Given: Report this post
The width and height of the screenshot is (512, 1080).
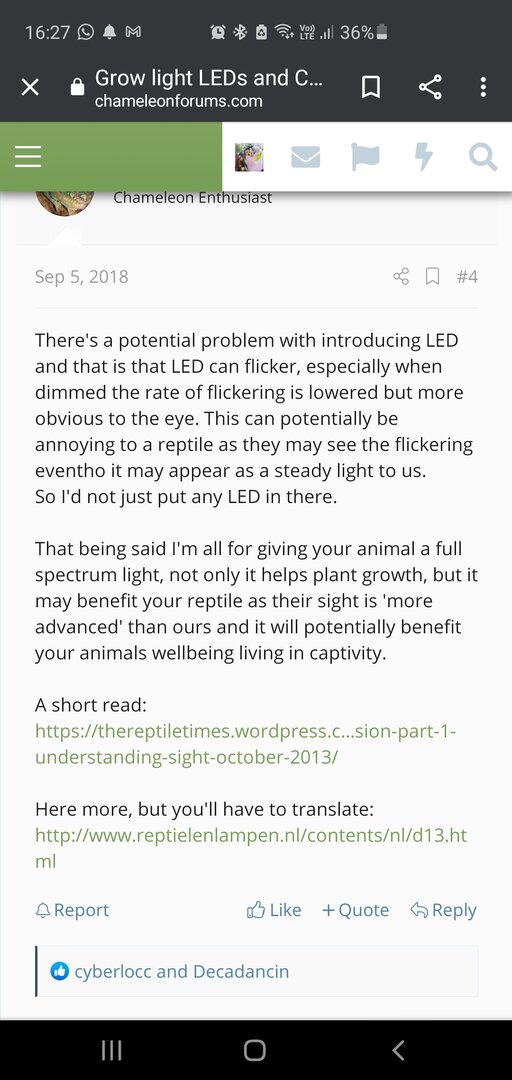Looking at the screenshot, I should [72, 910].
